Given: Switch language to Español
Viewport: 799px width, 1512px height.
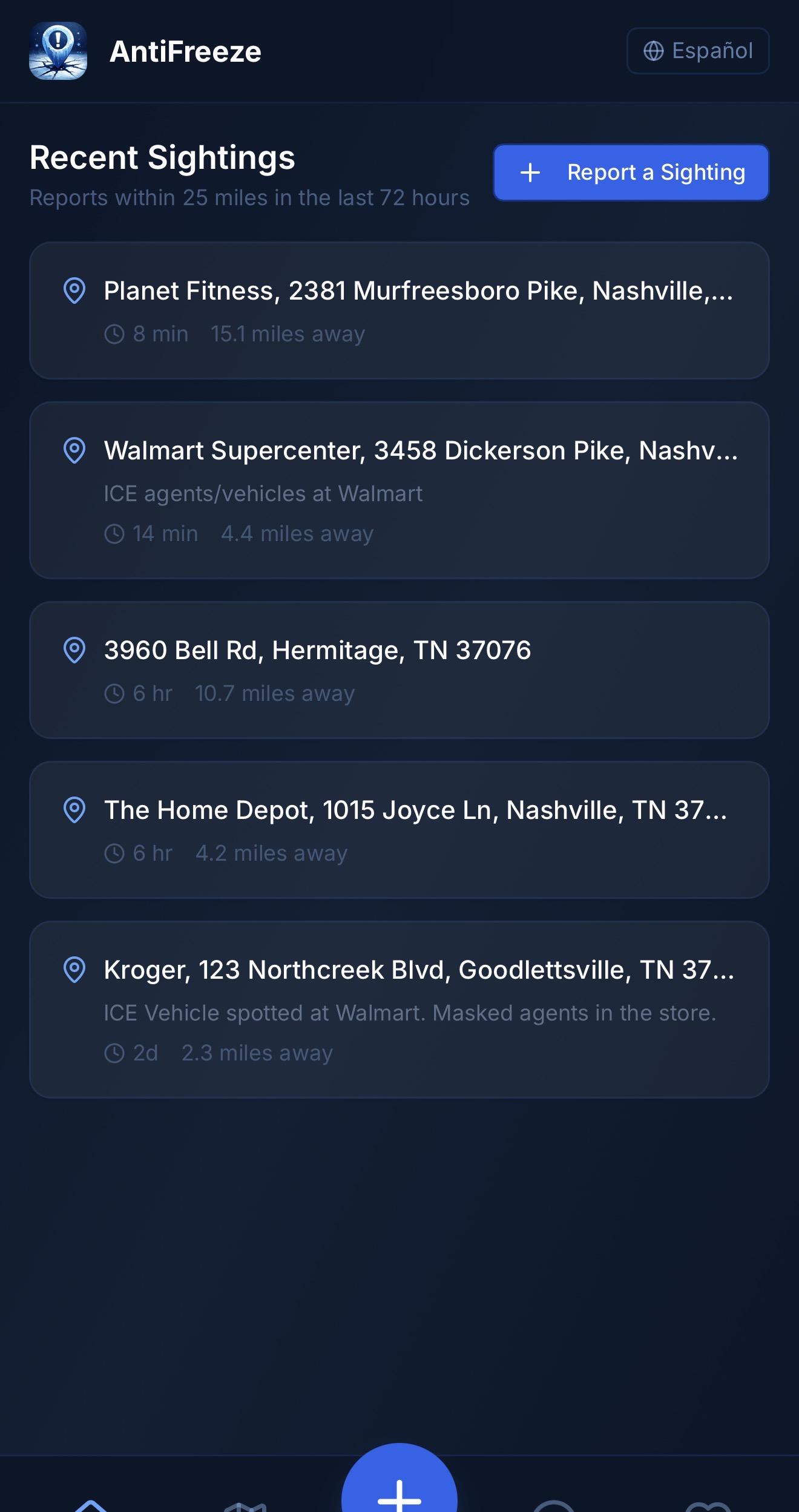Looking at the screenshot, I should [697, 51].
